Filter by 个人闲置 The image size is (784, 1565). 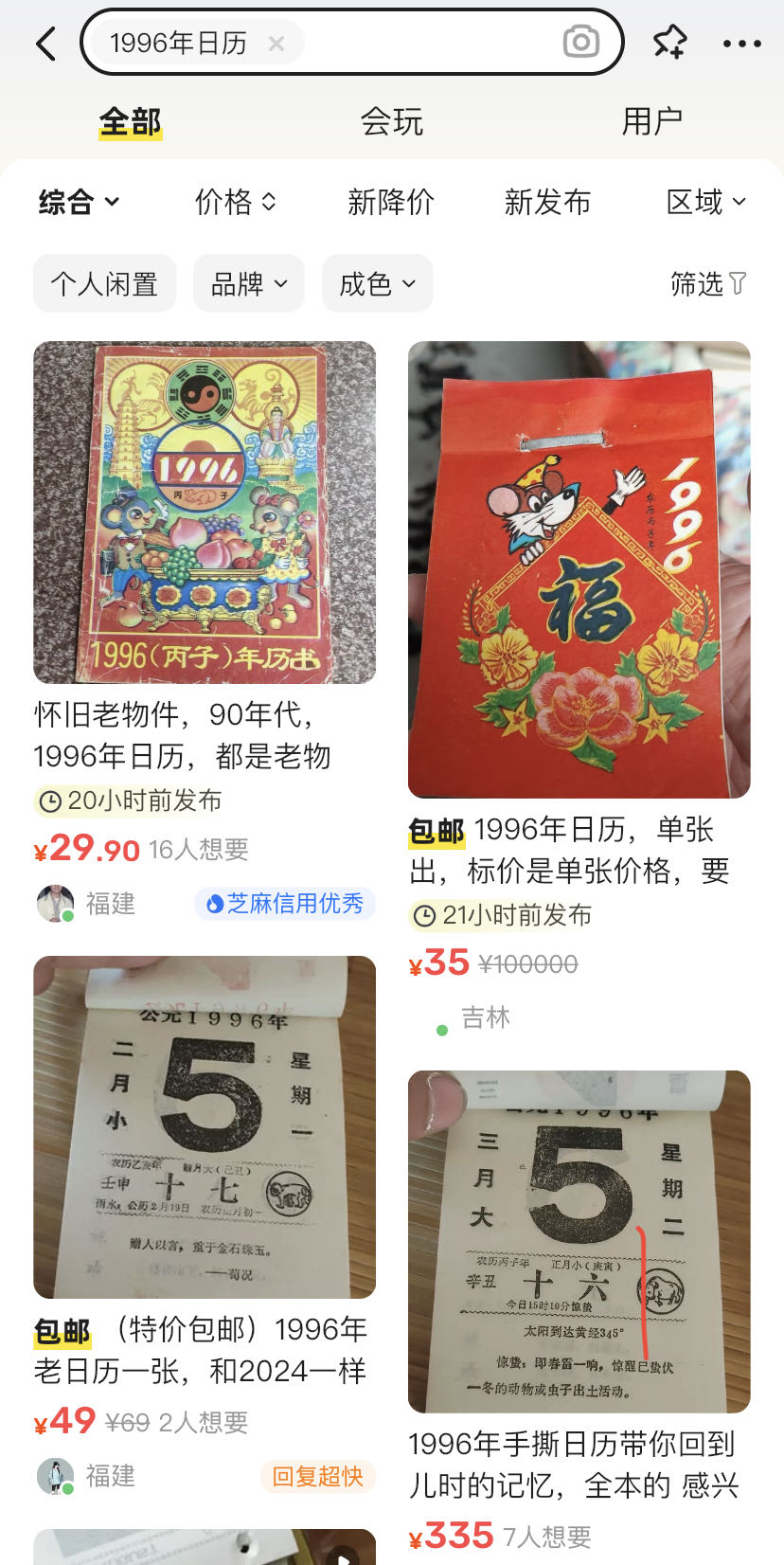point(104,283)
